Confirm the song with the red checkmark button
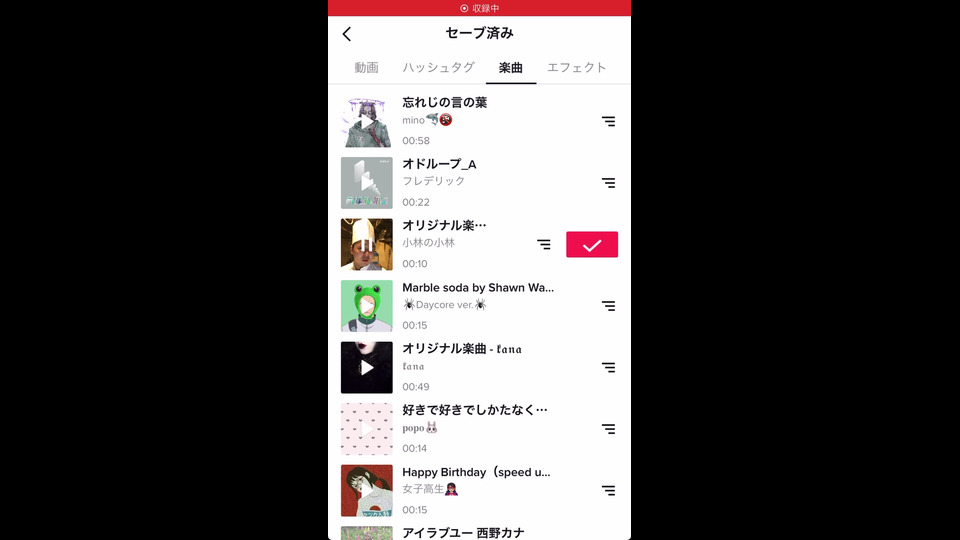This screenshot has width=960, height=540. [592, 245]
